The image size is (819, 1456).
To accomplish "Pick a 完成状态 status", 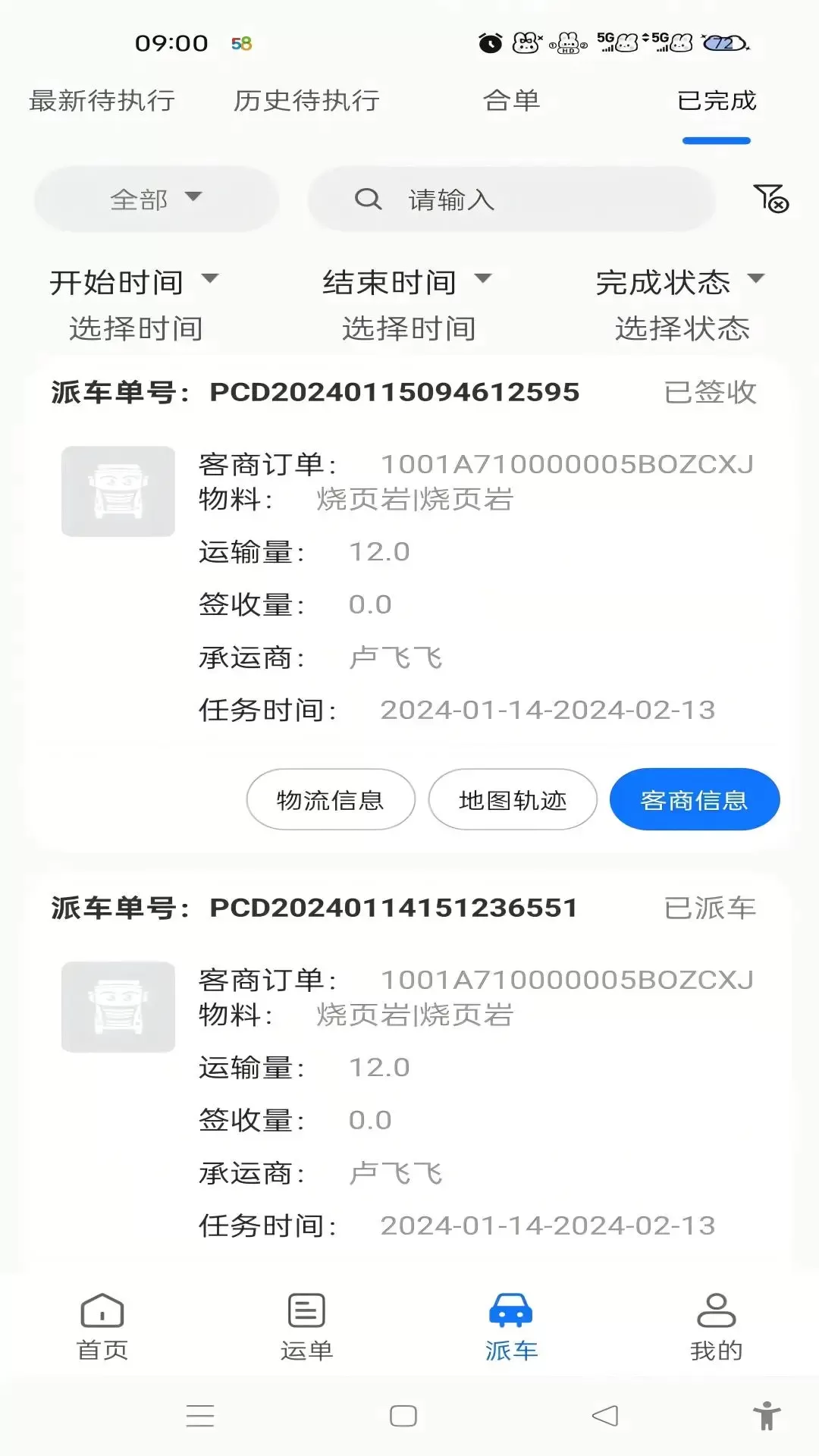I will click(681, 305).
